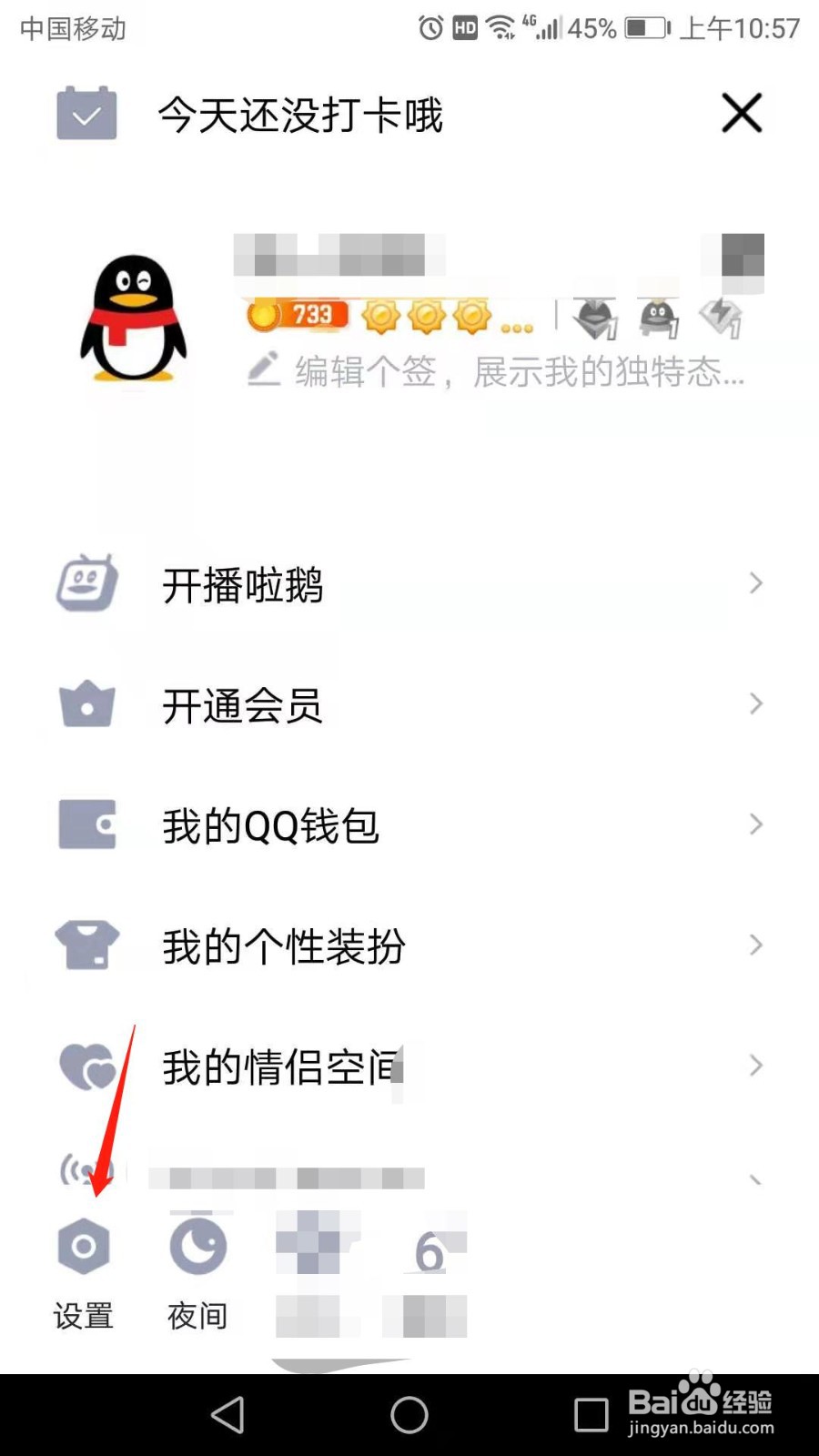819x1456 pixels.
Task: Tap the QQ penguin avatar
Action: click(x=135, y=318)
